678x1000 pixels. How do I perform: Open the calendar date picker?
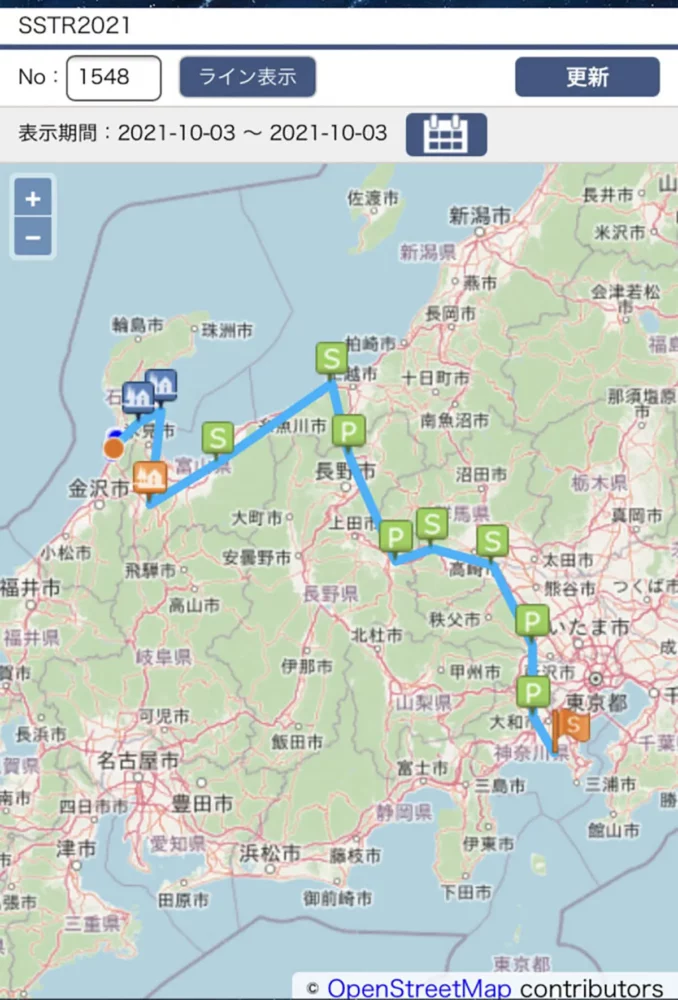[x=446, y=134]
